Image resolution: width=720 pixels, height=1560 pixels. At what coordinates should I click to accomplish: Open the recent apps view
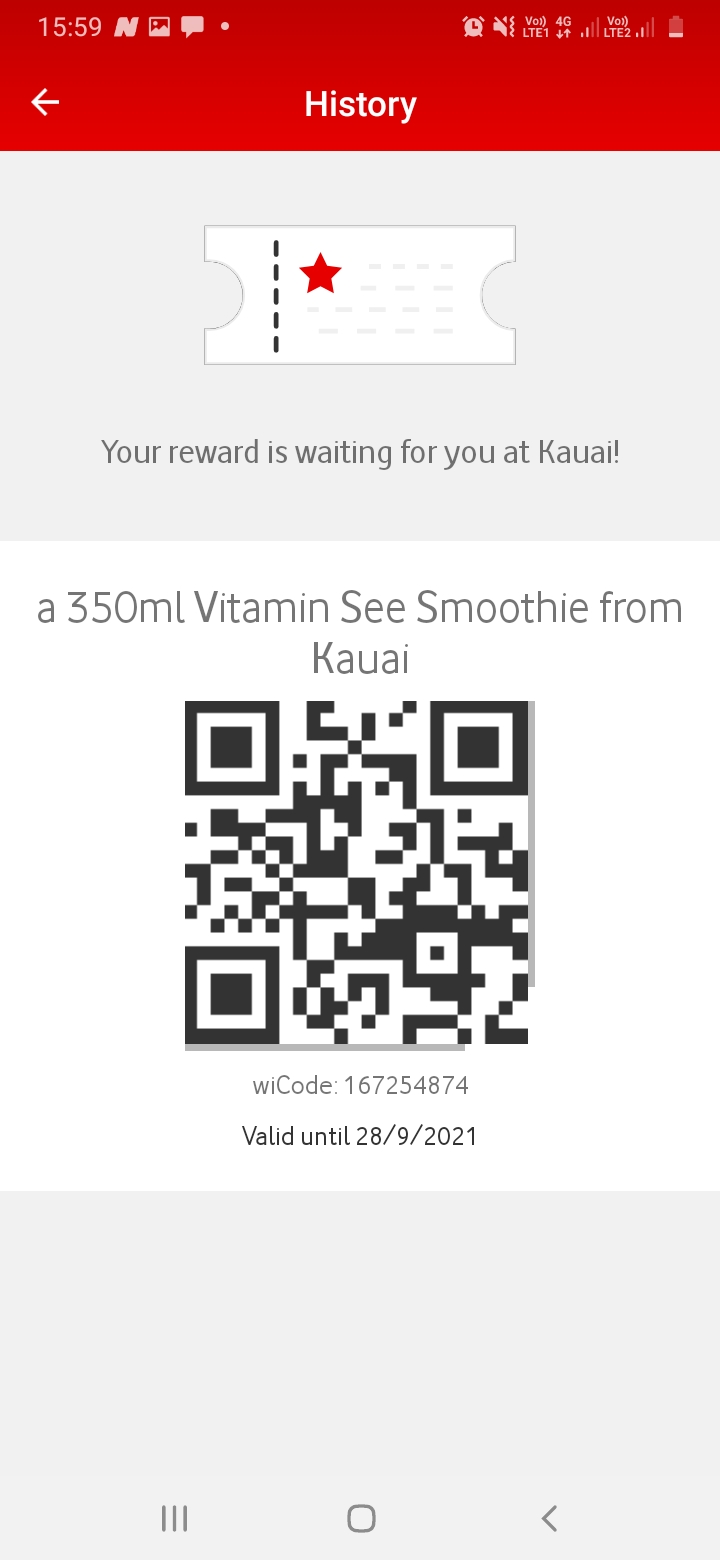(x=174, y=1519)
